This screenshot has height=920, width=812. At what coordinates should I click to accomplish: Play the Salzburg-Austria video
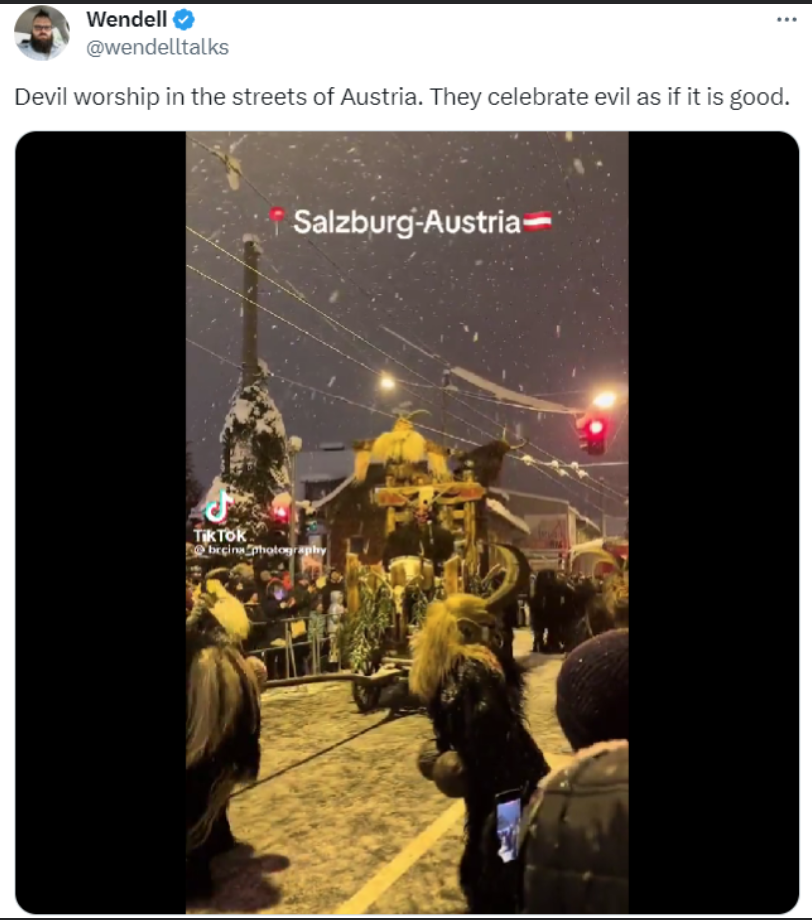click(407, 522)
